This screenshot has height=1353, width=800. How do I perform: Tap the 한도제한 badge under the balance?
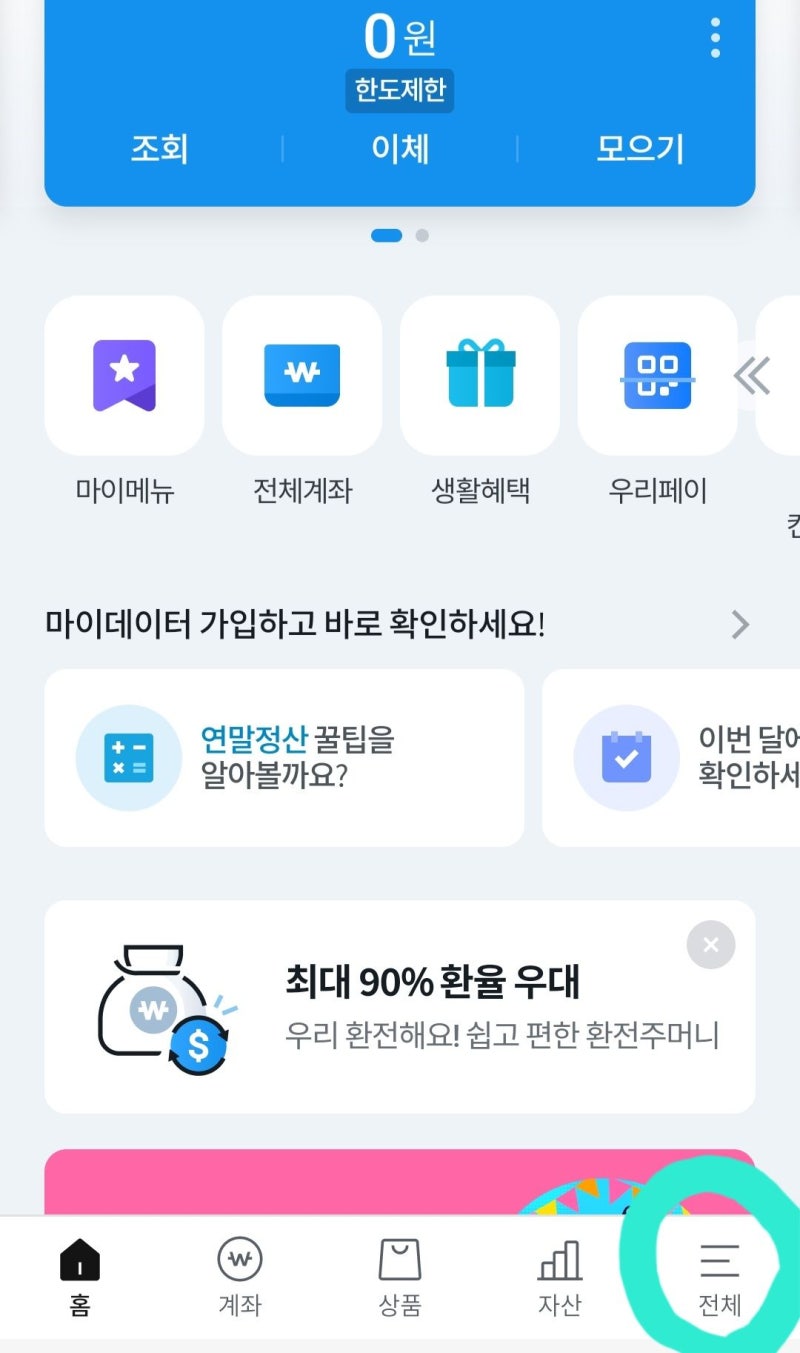click(x=399, y=91)
